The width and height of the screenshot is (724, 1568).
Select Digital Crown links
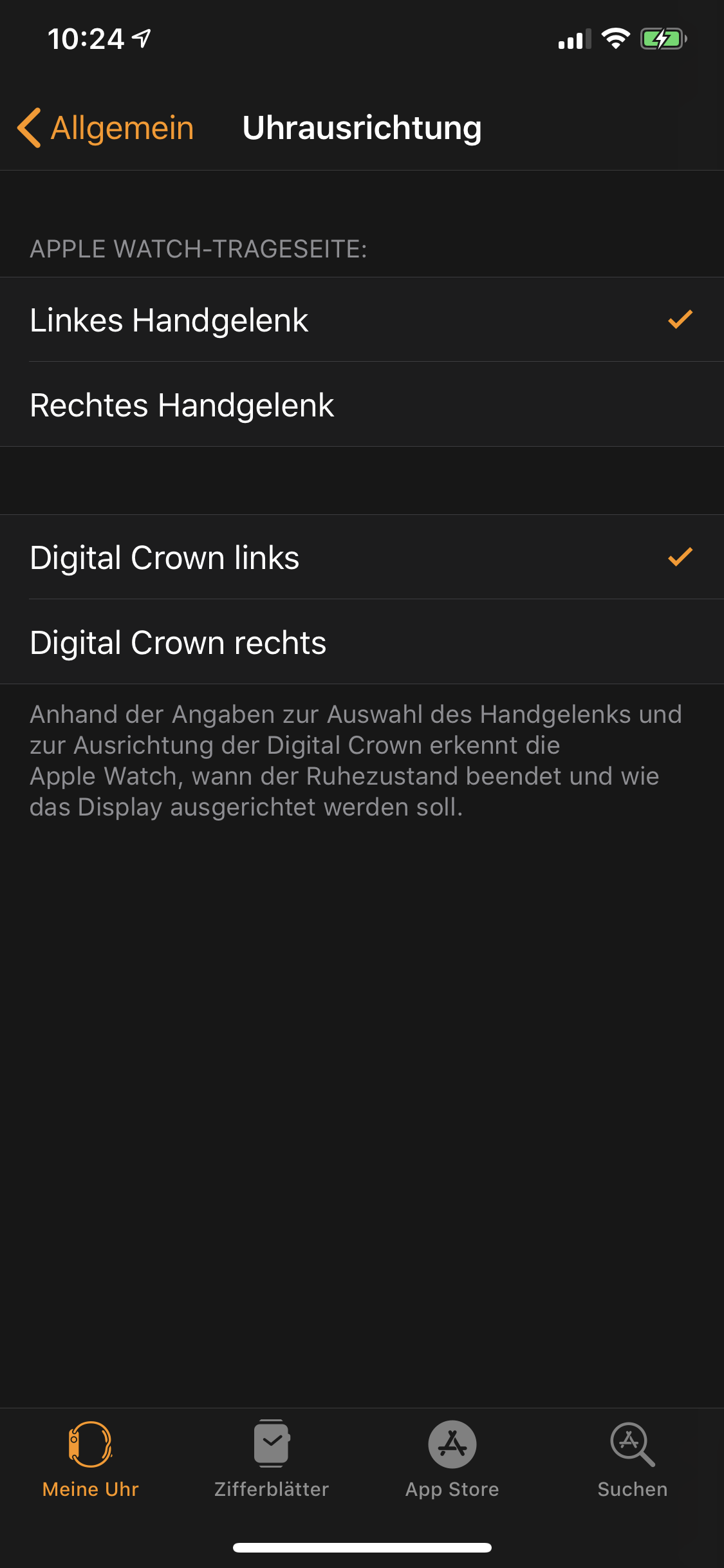click(x=362, y=557)
